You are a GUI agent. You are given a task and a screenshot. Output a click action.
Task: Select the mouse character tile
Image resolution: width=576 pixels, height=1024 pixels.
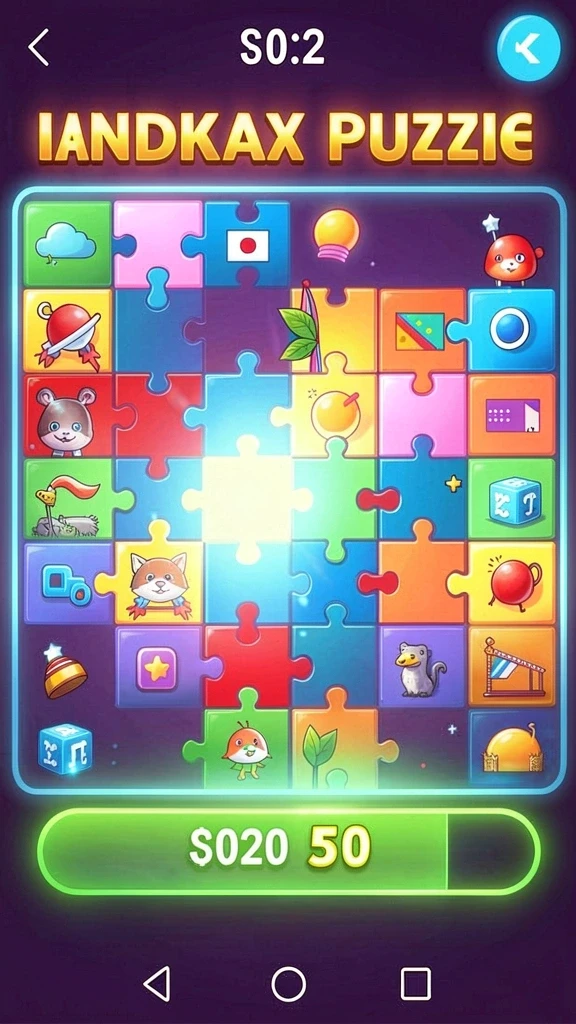(69, 415)
